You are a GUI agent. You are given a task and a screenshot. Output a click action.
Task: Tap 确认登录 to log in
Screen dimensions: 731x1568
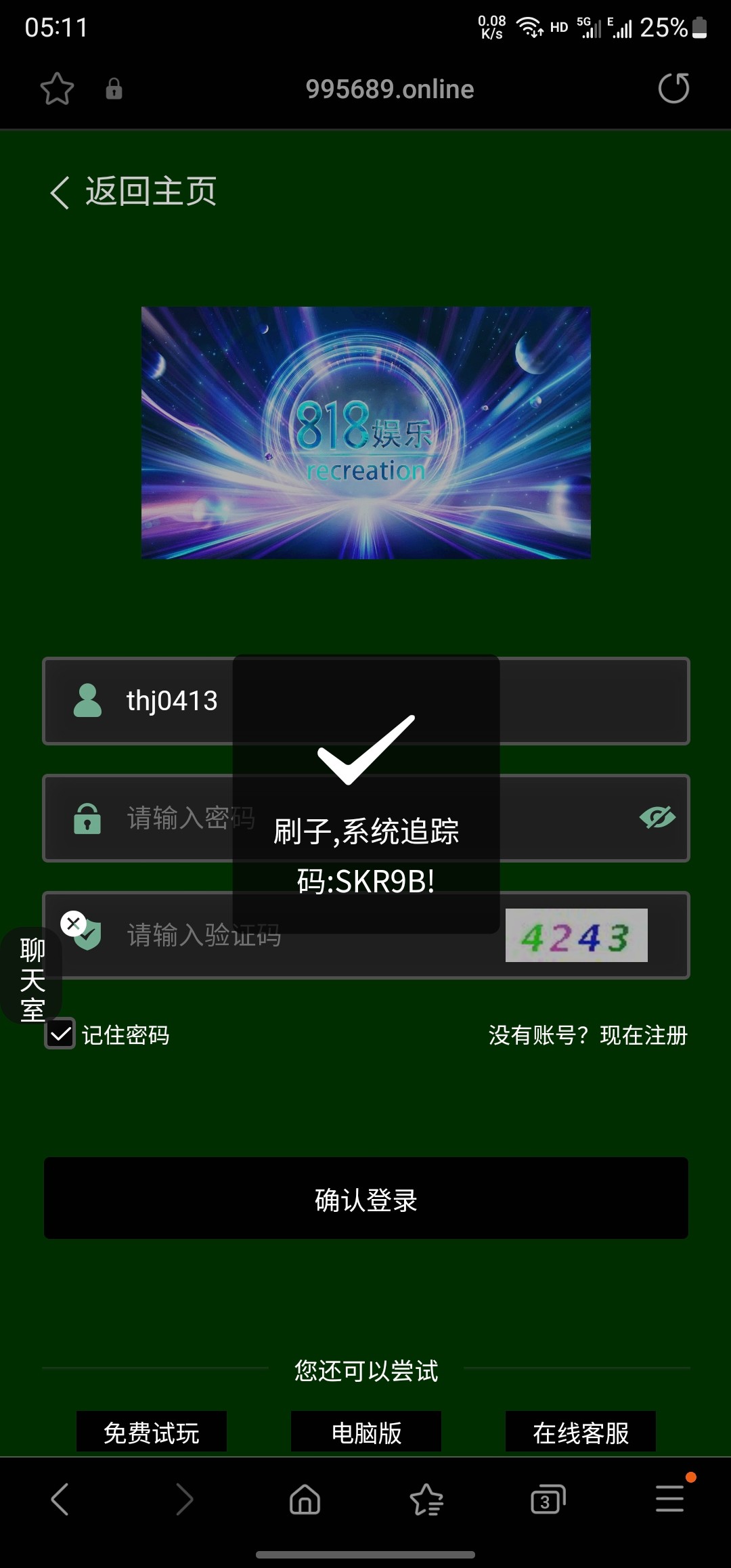(365, 1198)
